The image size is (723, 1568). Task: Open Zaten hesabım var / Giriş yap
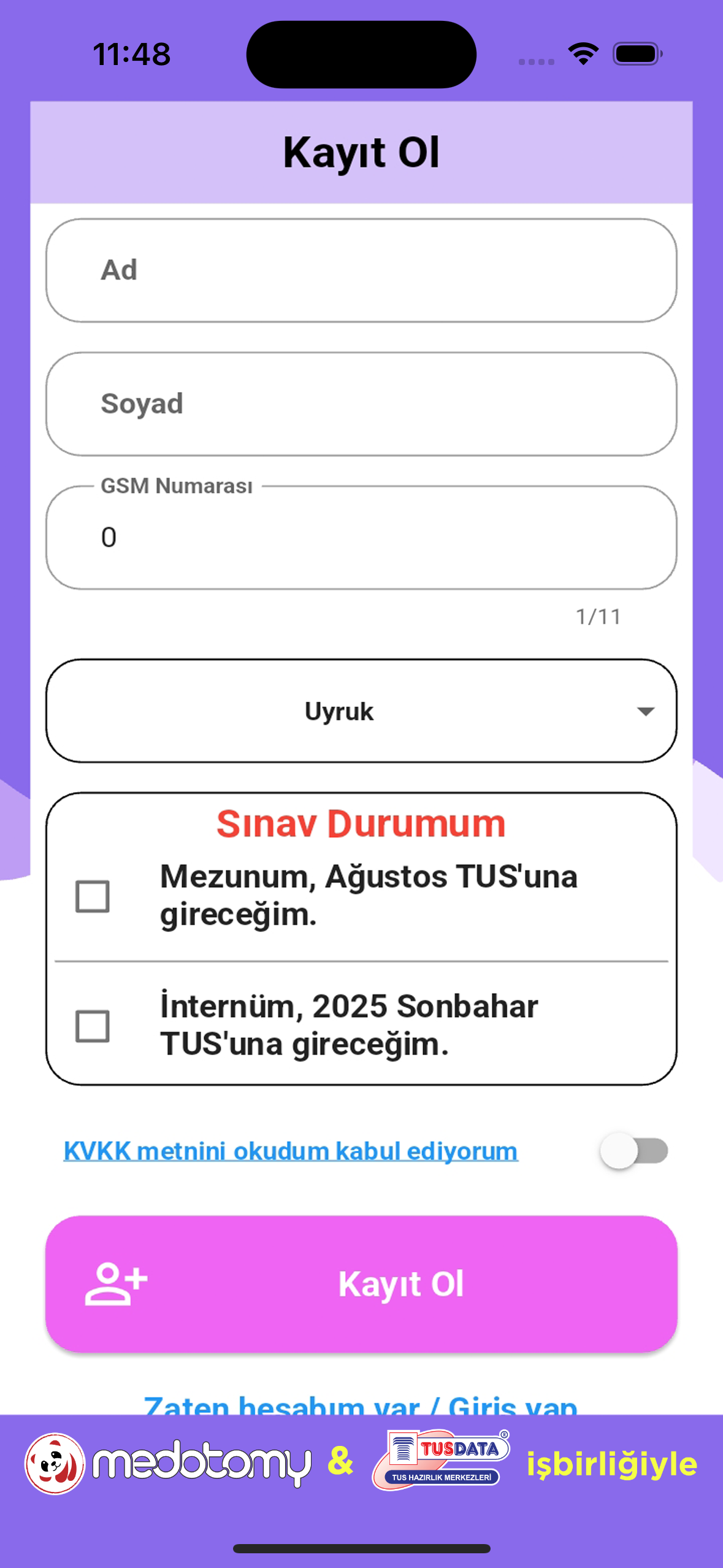(x=361, y=1405)
